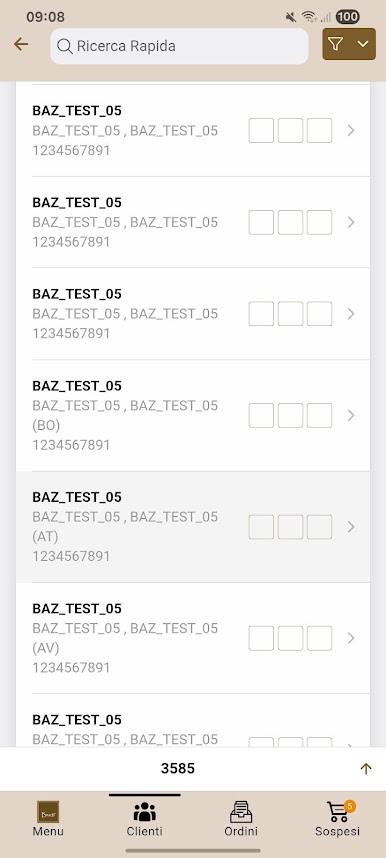Viewport: 386px width, 858px height.
Task: Switch to the Ordini tab
Action: (x=241, y=819)
